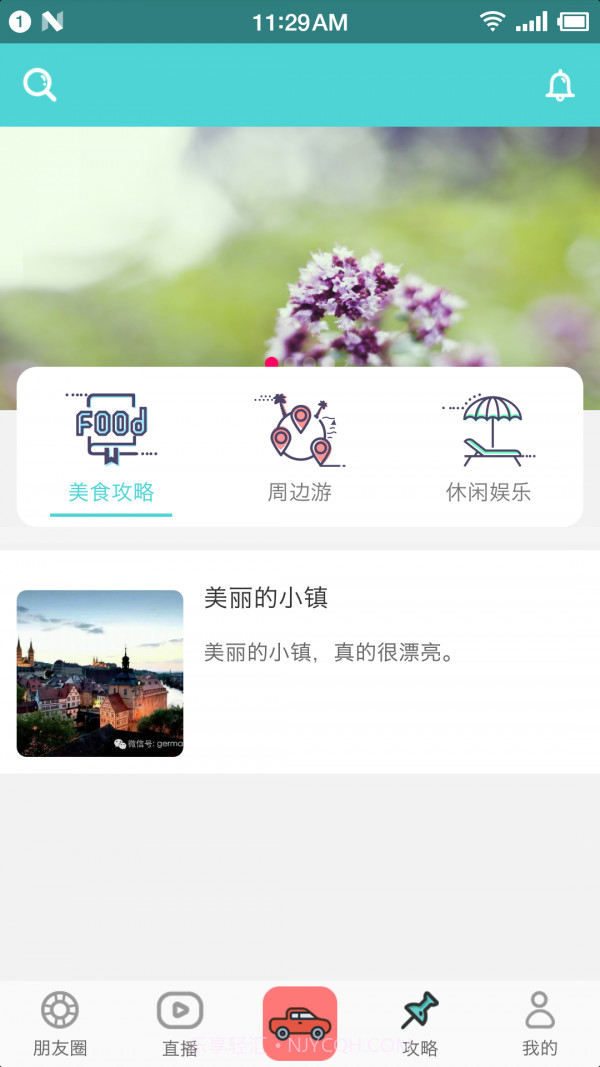Open search with the magnifier icon
Screen dimensions: 600x1067
(40, 85)
